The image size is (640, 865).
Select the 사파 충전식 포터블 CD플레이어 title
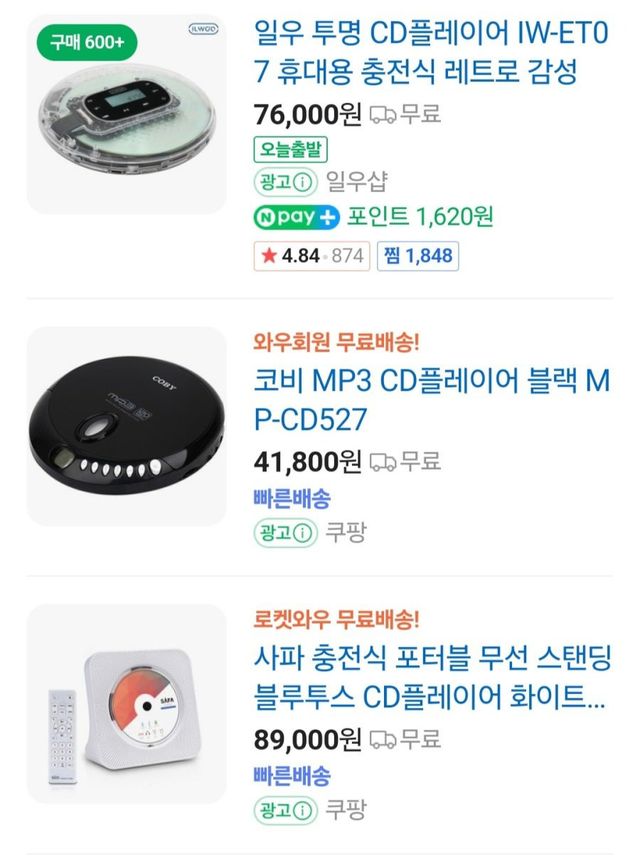click(431, 677)
